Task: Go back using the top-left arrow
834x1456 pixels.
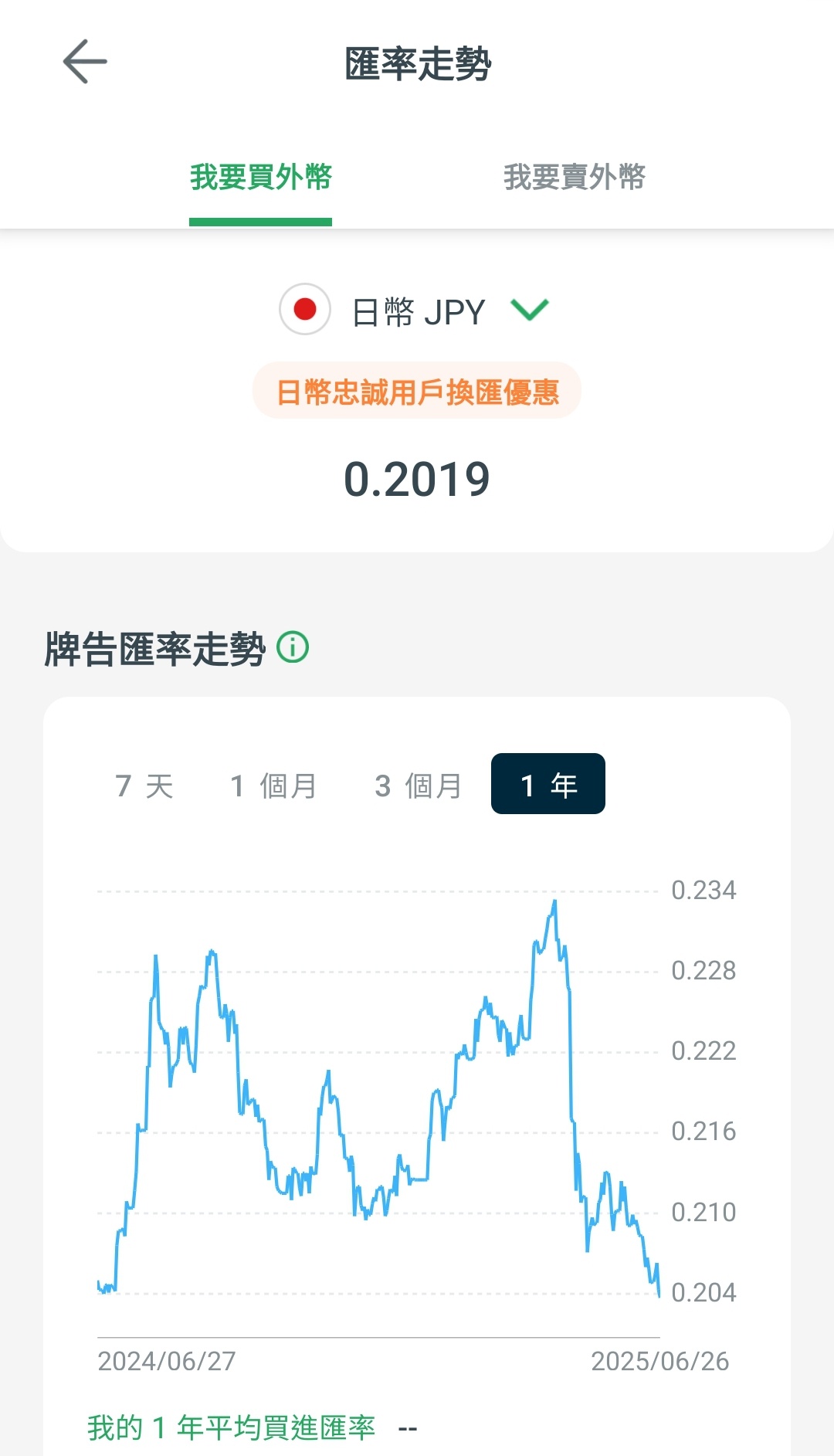Action: coord(84,62)
